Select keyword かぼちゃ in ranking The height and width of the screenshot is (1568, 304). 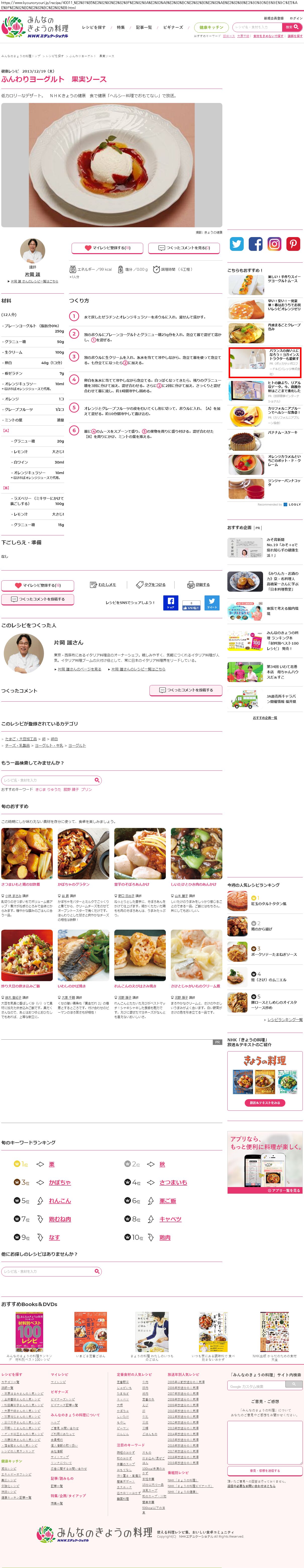coord(60,1182)
